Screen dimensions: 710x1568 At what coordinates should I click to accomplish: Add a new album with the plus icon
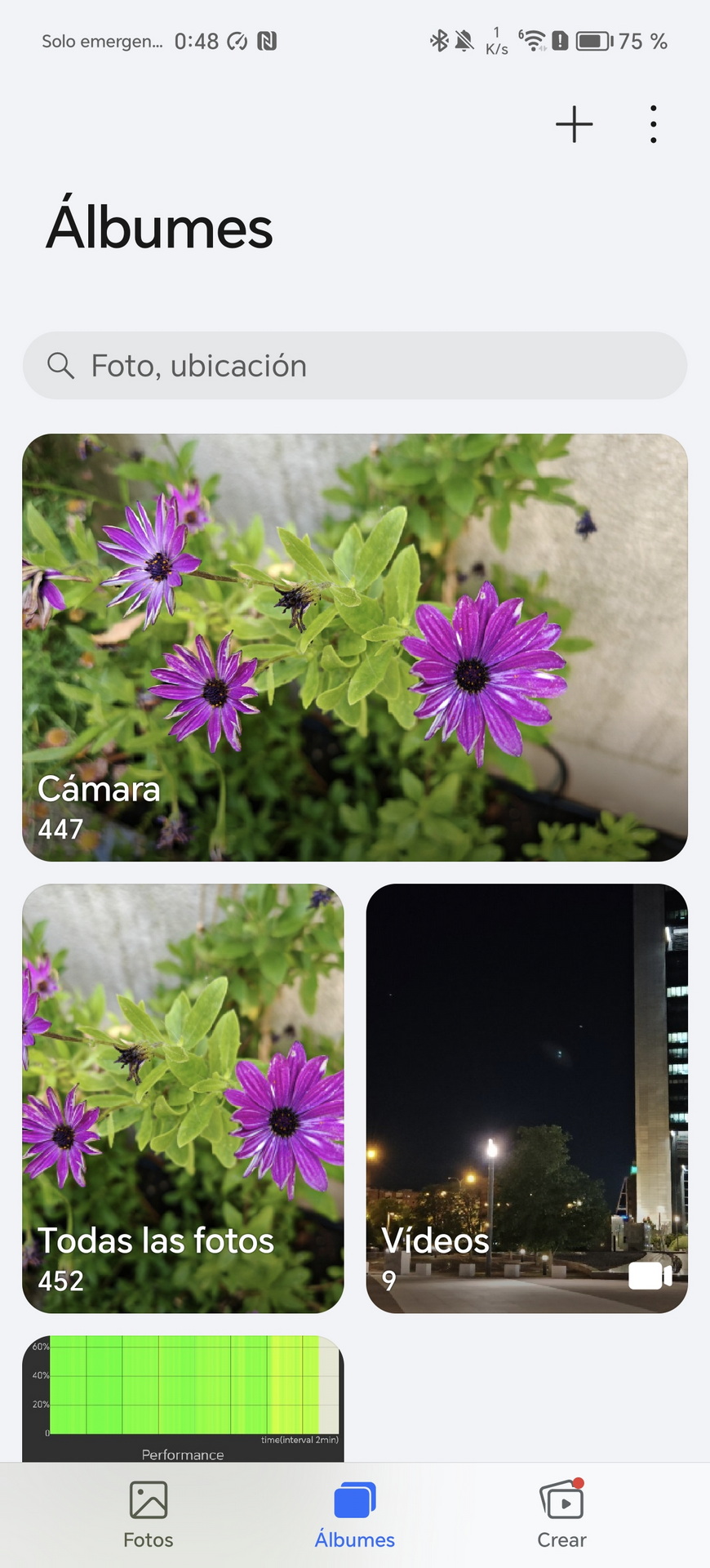574,124
